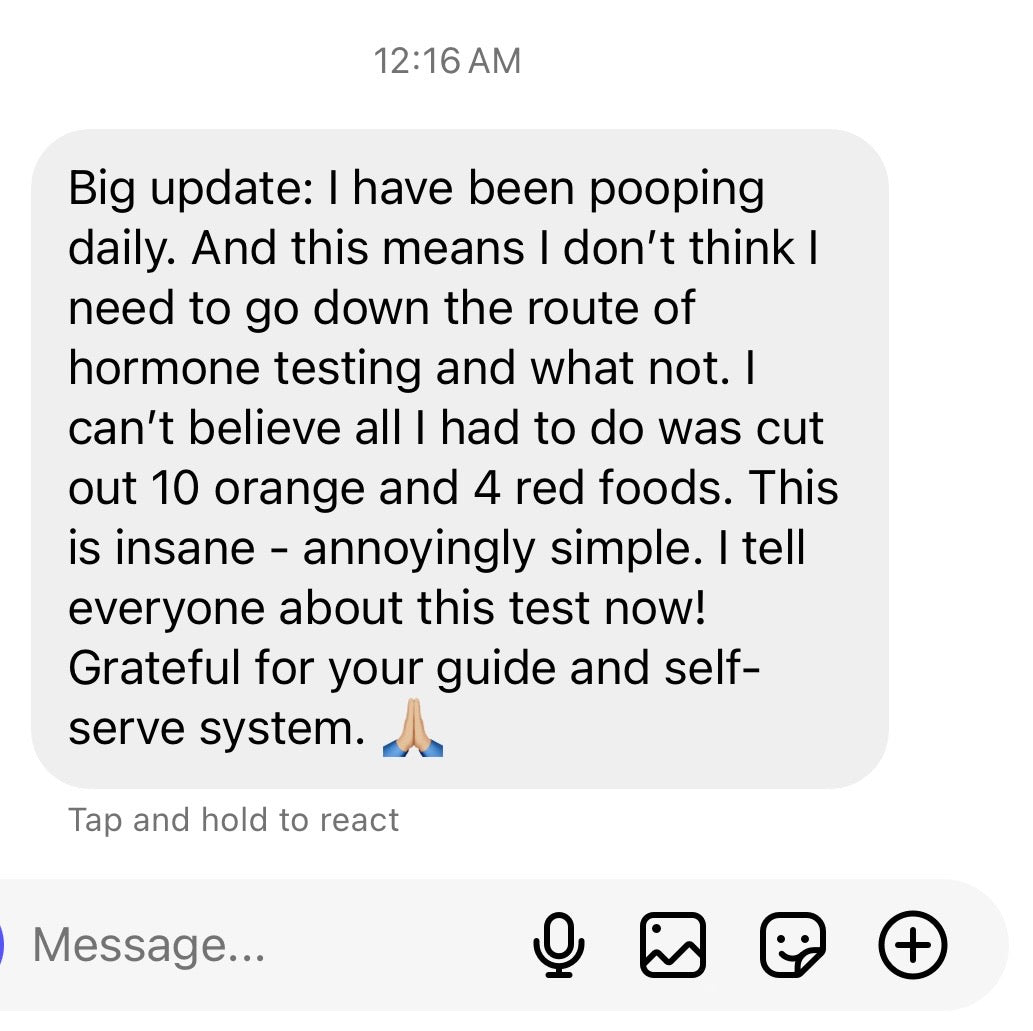This screenshot has width=1033, height=1031.
Task: Open the photo gallery picker
Action: tap(672, 944)
